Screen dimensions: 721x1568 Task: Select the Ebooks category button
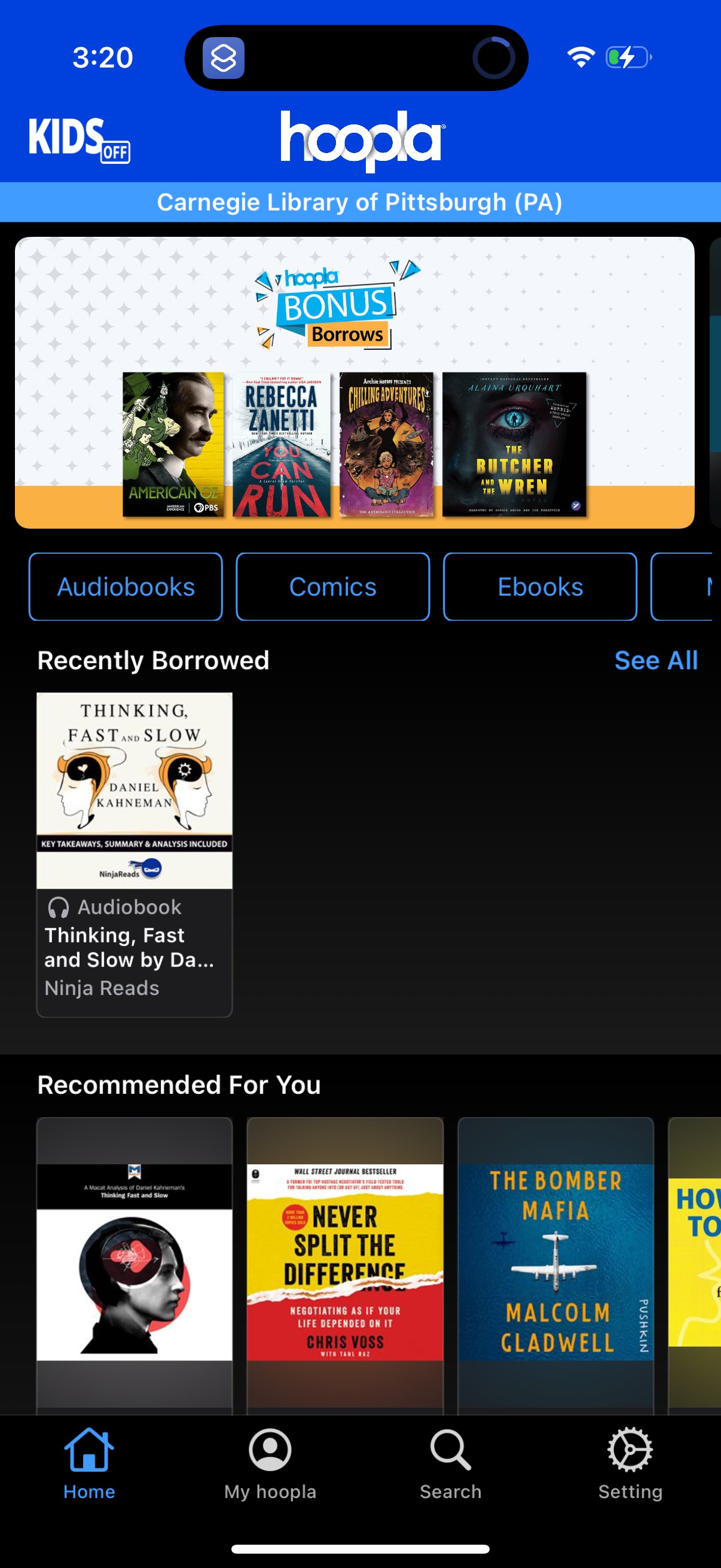pyautogui.click(x=540, y=586)
